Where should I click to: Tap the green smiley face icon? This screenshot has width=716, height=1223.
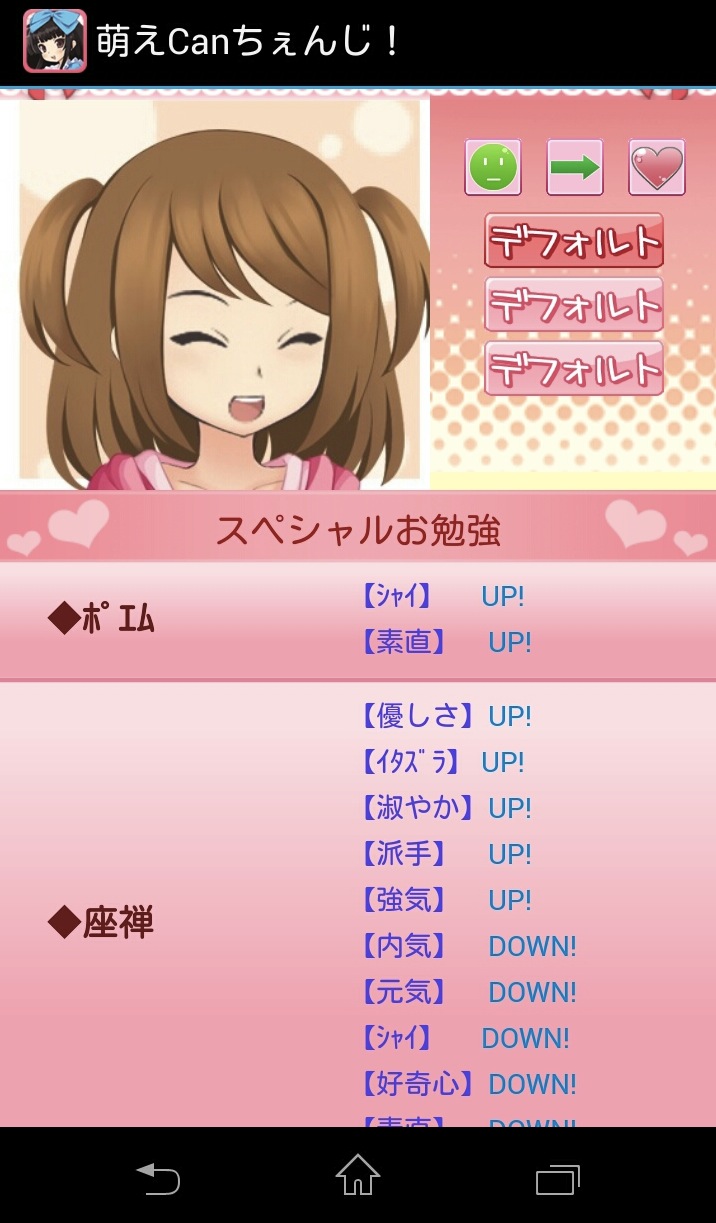click(x=493, y=167)
